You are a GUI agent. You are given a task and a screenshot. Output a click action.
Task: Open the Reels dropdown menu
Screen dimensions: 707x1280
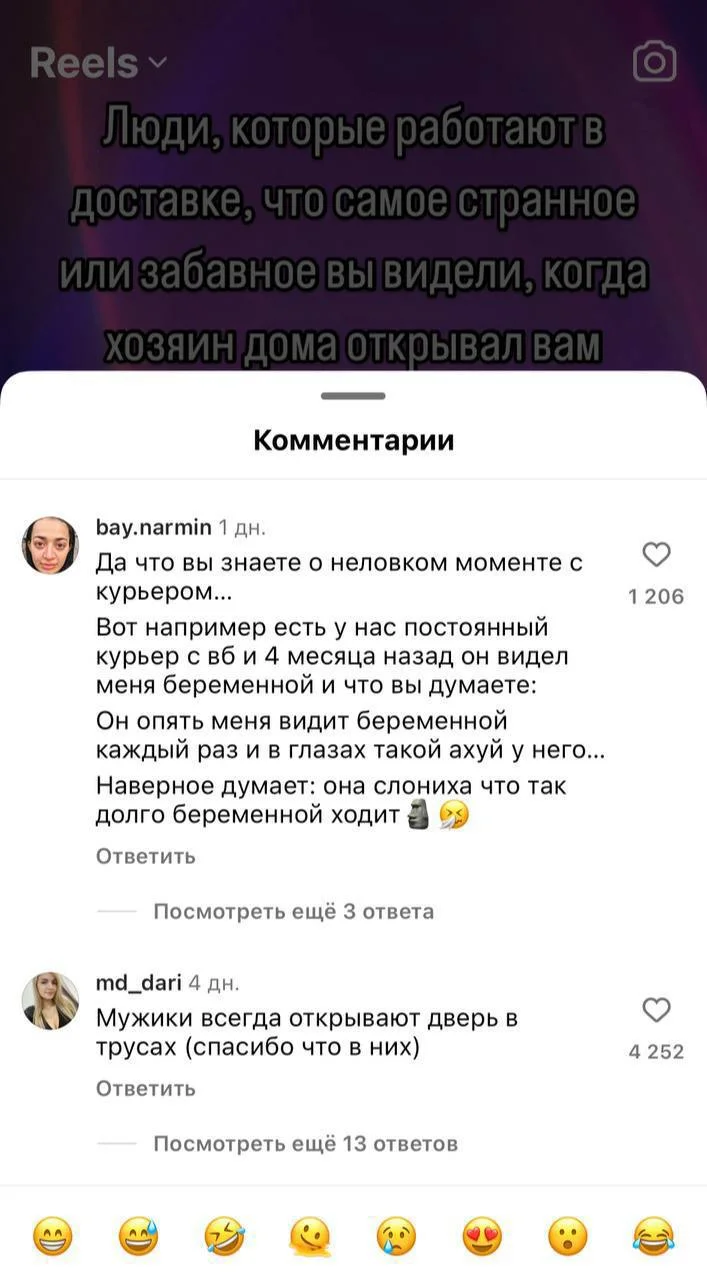click(98, 64)
